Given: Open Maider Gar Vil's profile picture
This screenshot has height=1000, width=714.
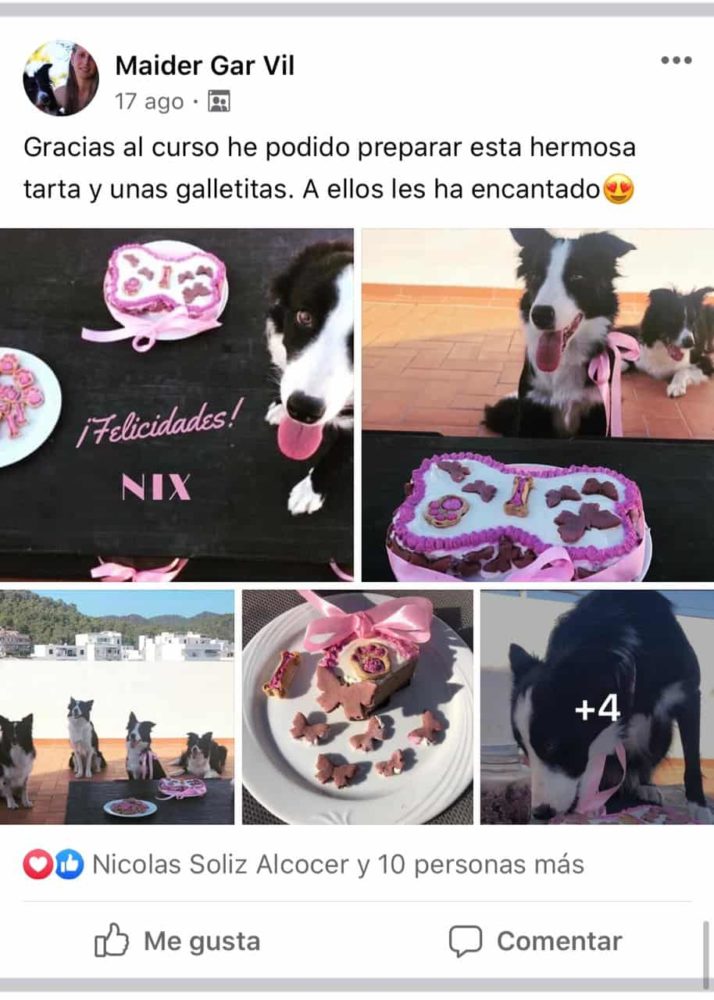Looking at the screenshot, I should (x=61, y=78).
